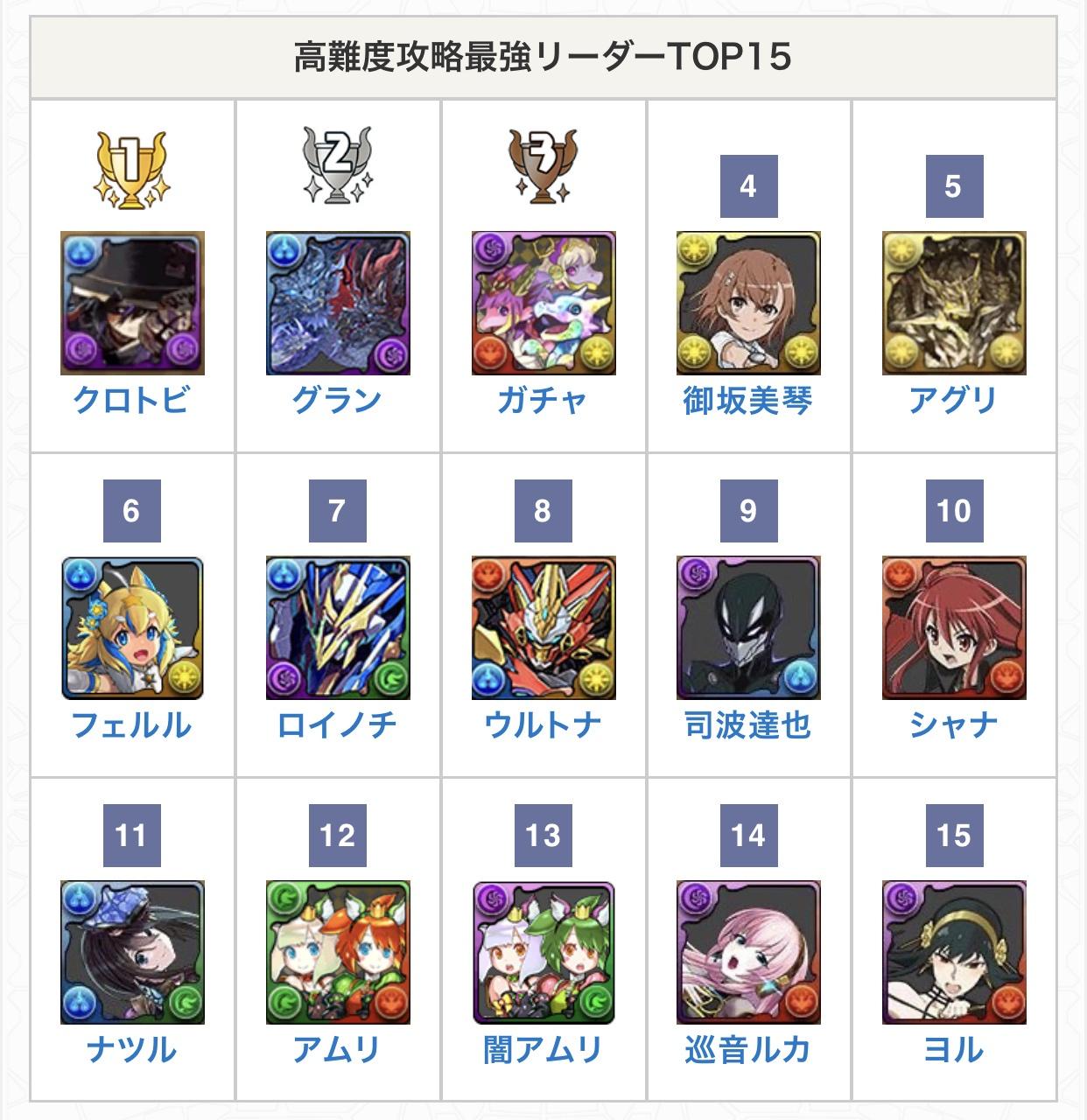Open 御坂美琴 character page
1087x1120 pixels.
[x=747, y=401]
